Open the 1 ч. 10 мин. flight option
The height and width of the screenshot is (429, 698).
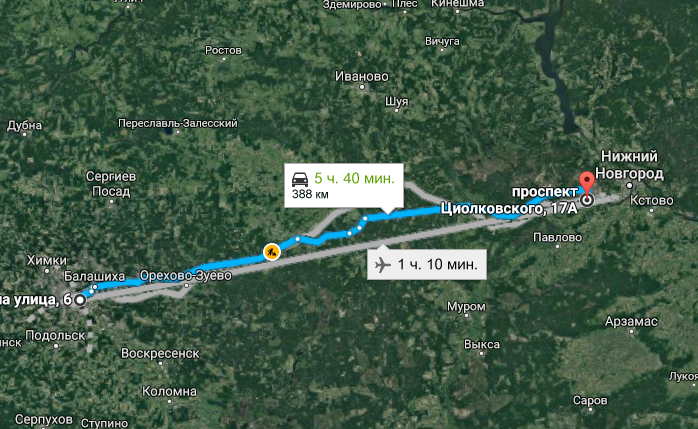click(x=428, y=265)
